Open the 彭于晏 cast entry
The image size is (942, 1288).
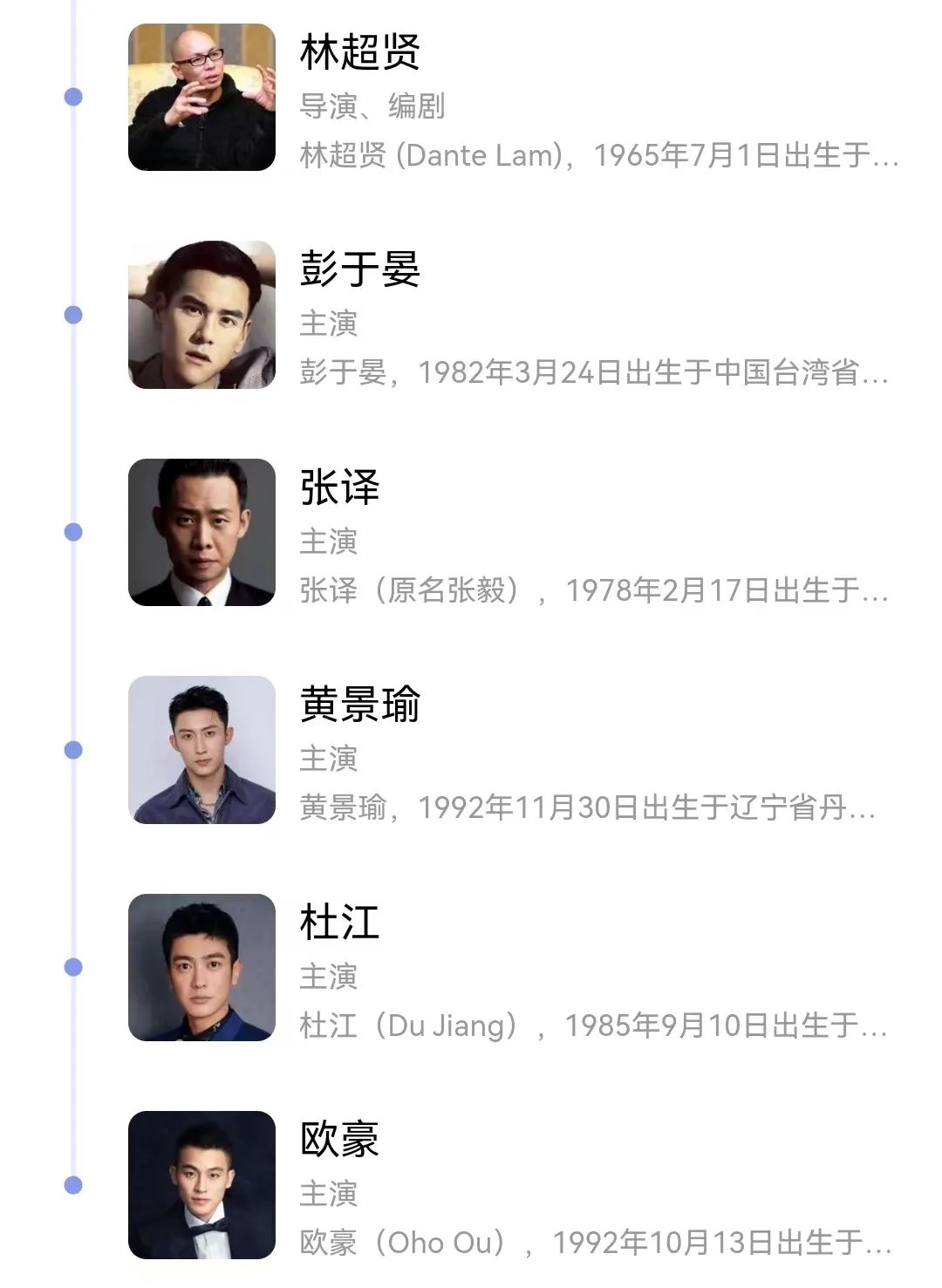(x=359, y=269)
